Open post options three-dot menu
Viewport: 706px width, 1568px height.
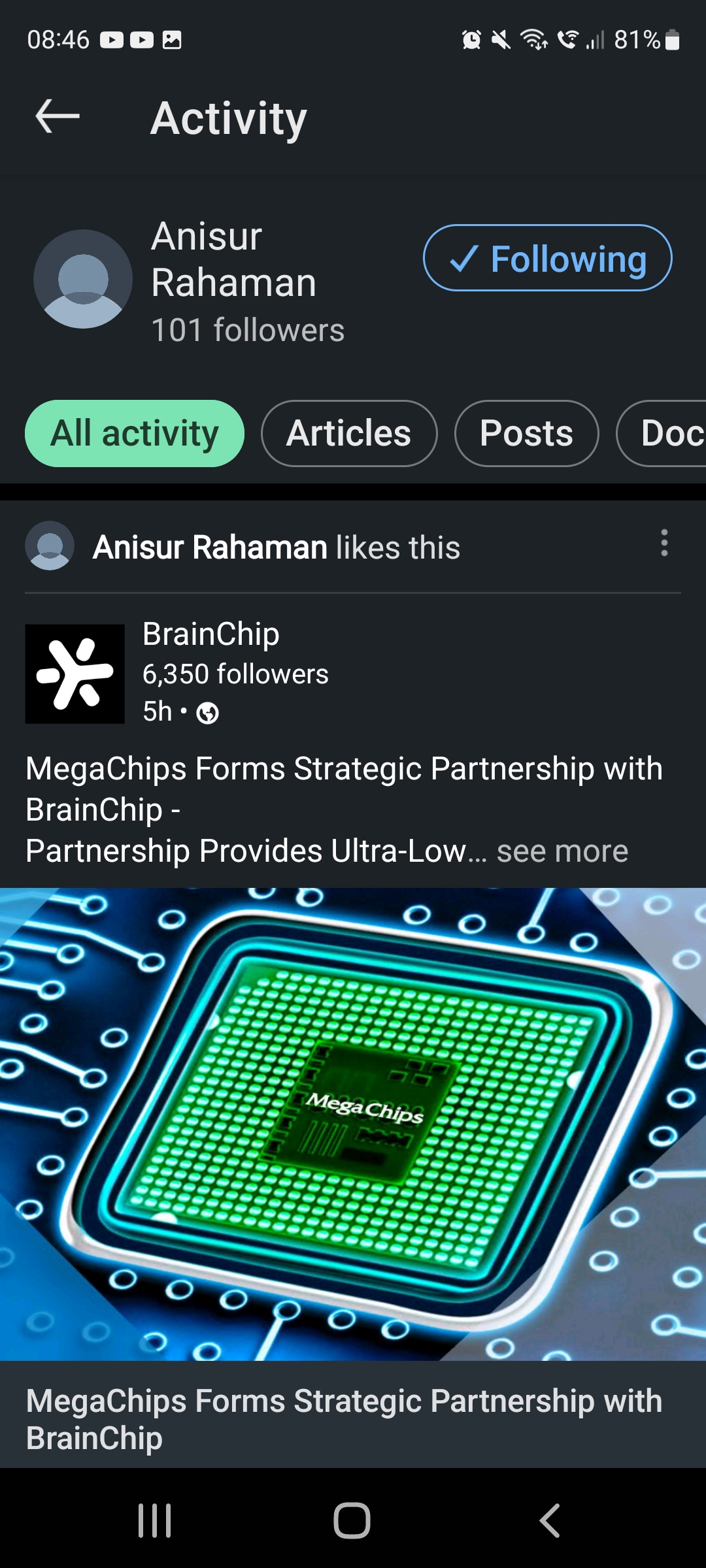tap(664, 543)
